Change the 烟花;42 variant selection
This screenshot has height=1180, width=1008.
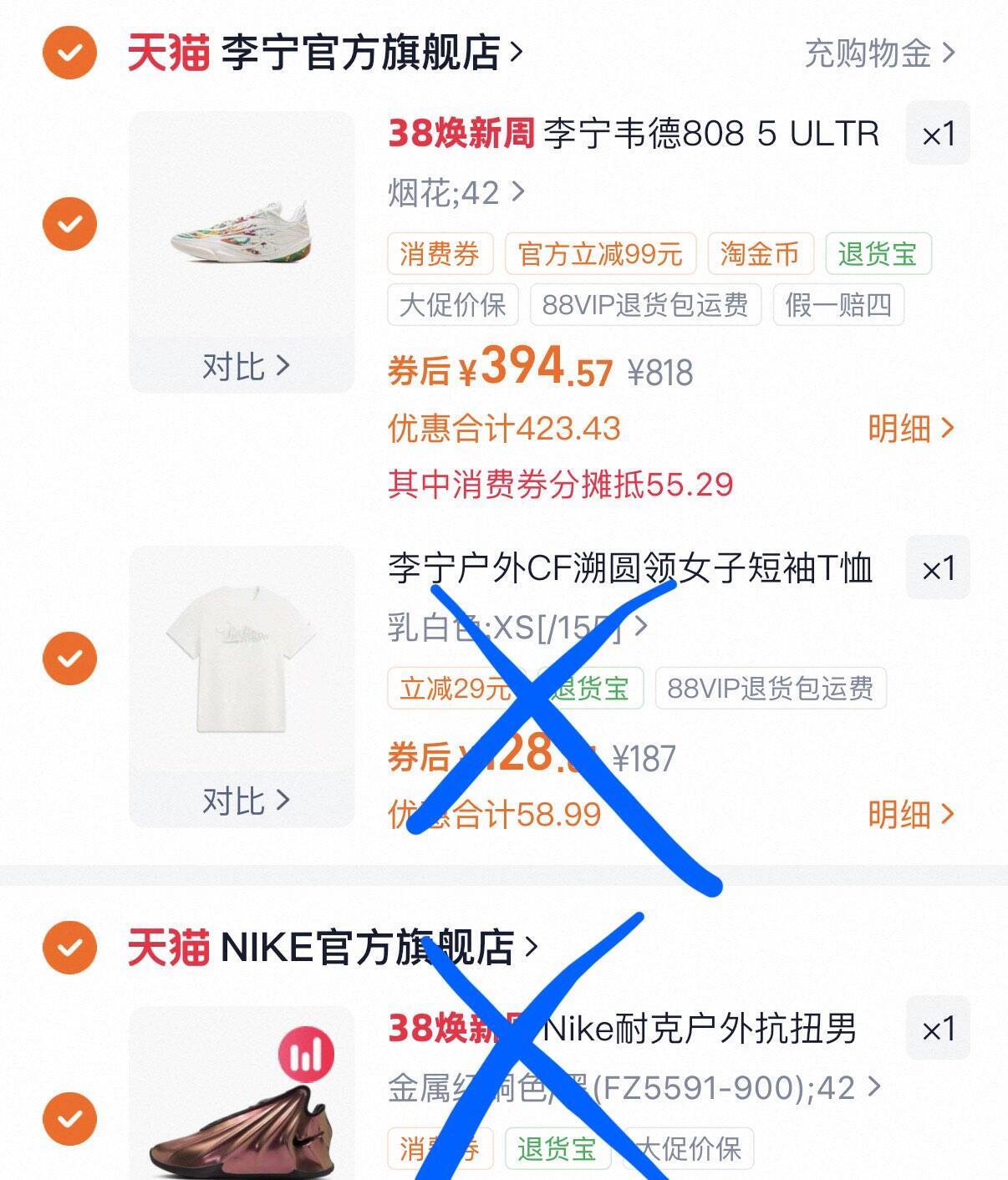(x=456, y=193)
